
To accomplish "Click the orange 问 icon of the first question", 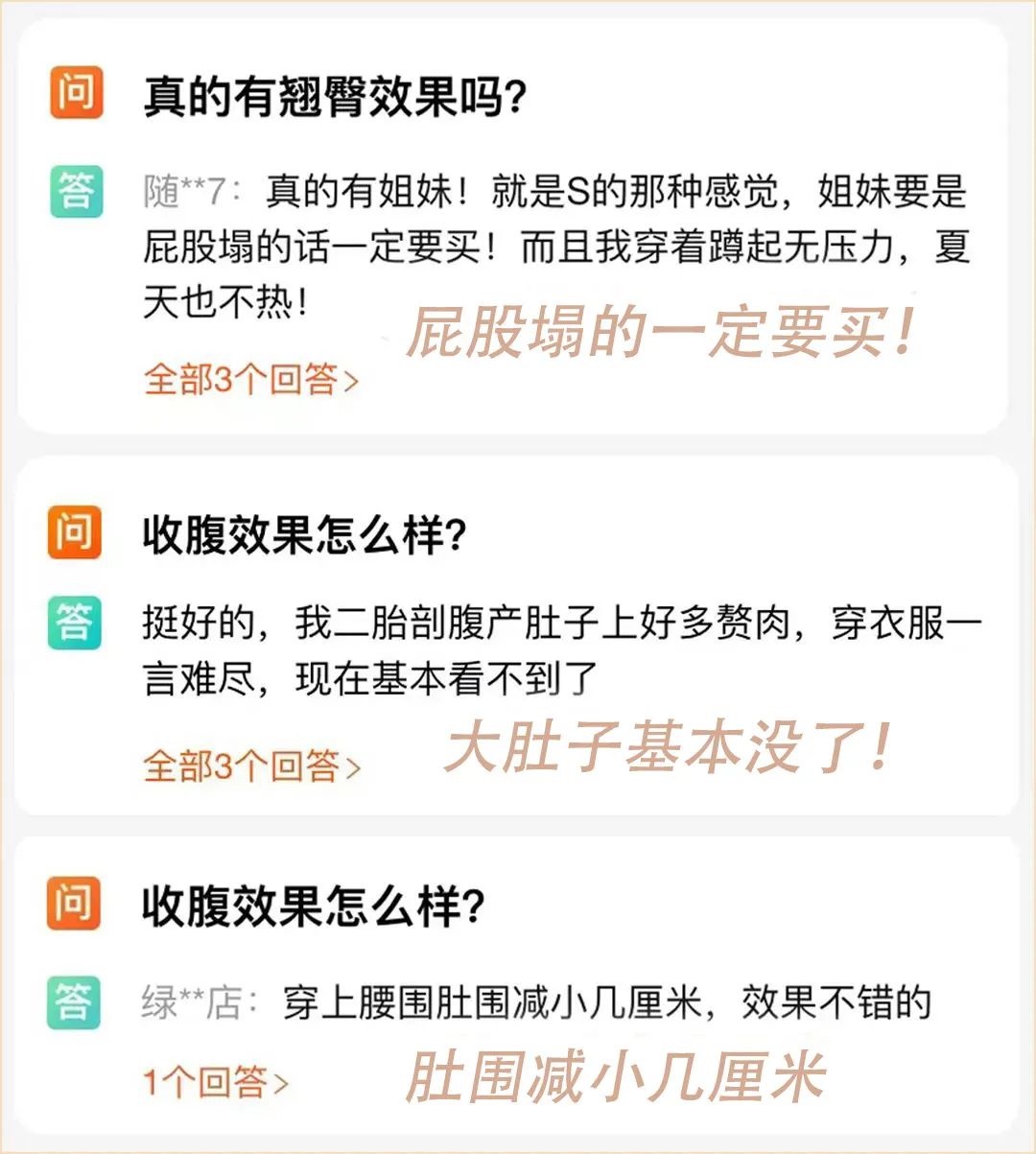I will 77,92.
